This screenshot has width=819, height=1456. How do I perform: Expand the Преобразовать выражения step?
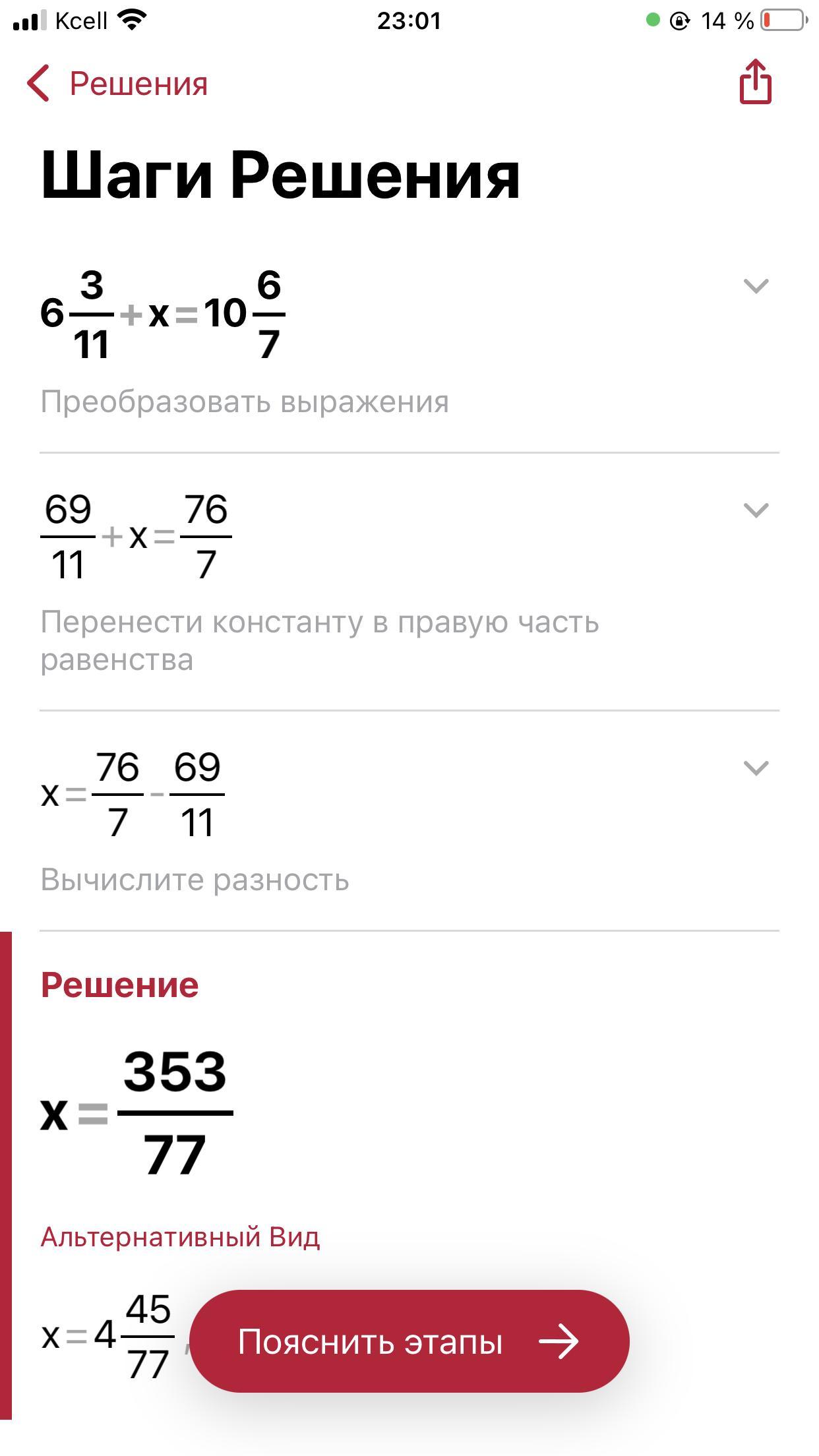click(x=756, y=286)
